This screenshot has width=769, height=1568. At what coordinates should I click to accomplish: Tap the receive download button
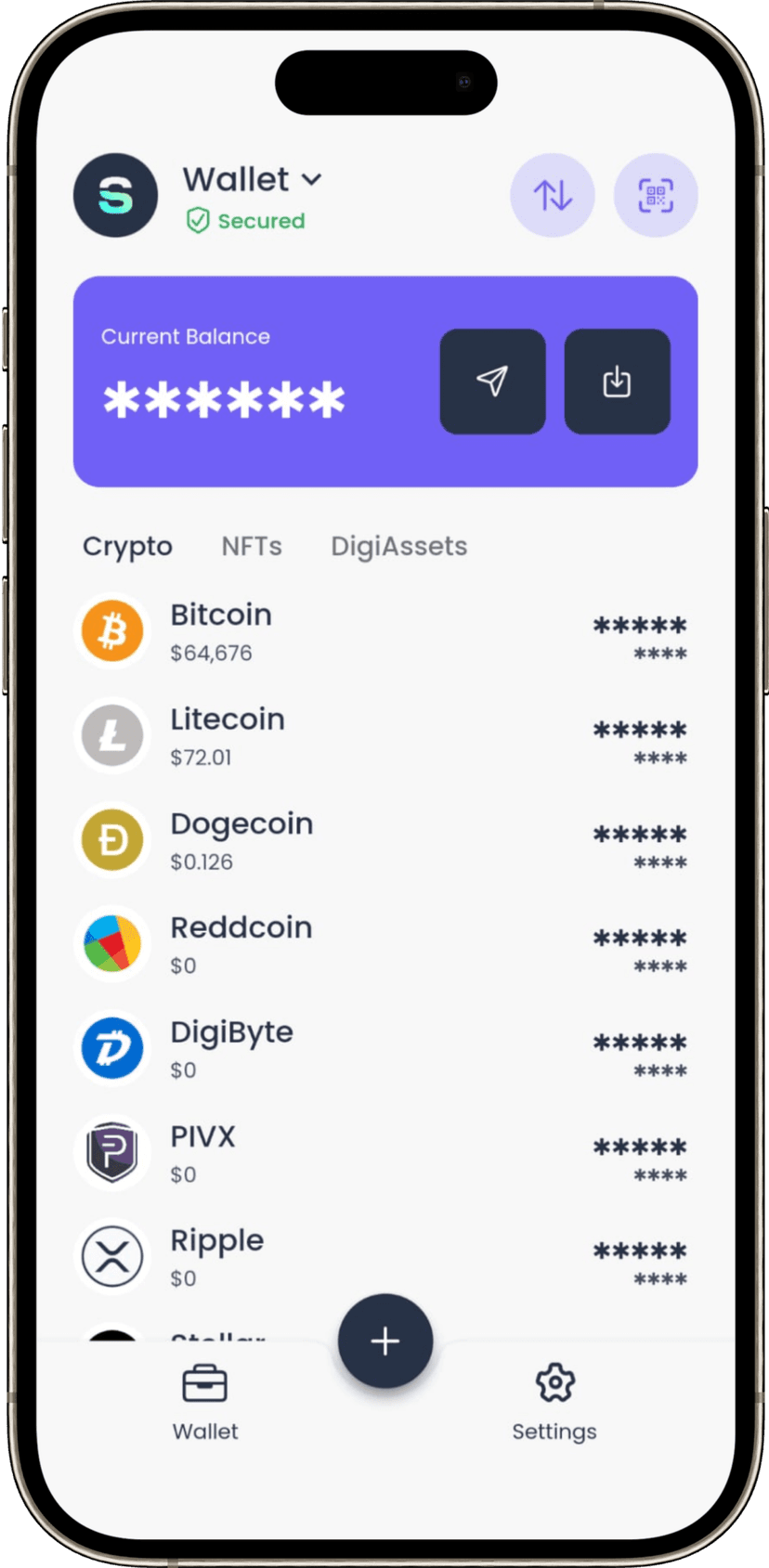[617, 382]
